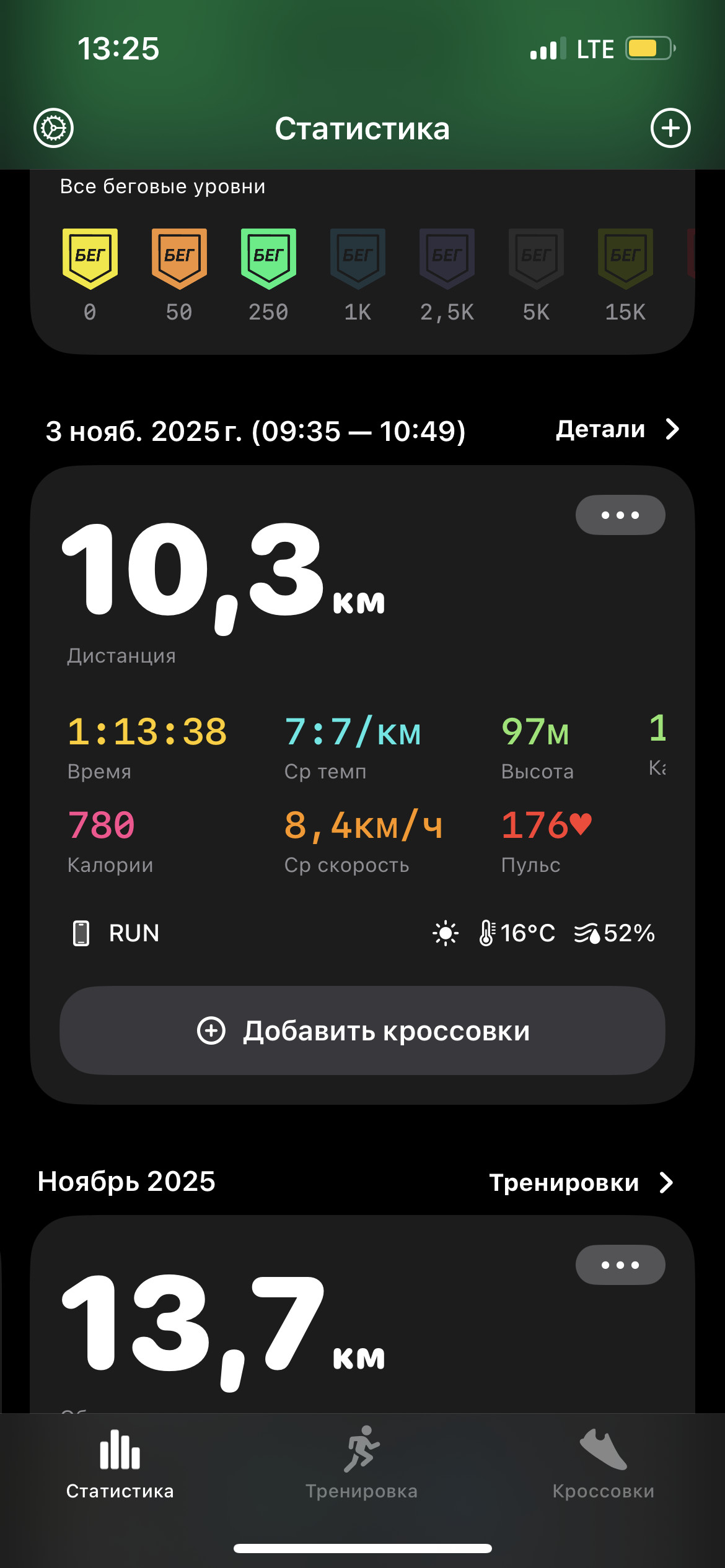Add a new workout with plus icon

(x=670, y=128)
